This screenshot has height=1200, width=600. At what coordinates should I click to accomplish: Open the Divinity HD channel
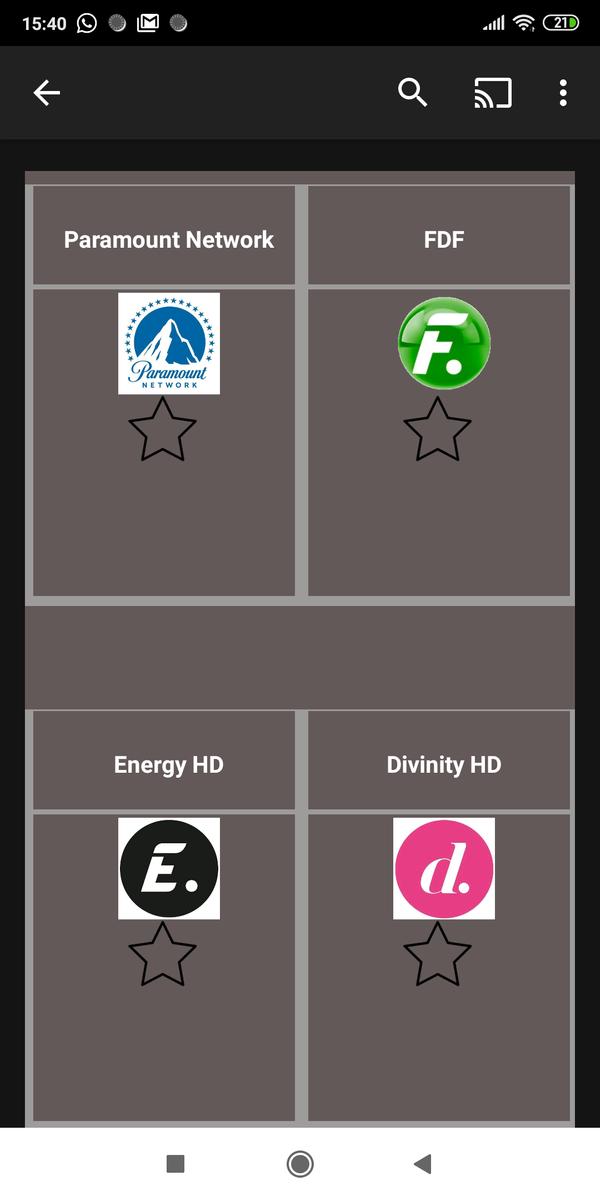(x=444, y=868)
